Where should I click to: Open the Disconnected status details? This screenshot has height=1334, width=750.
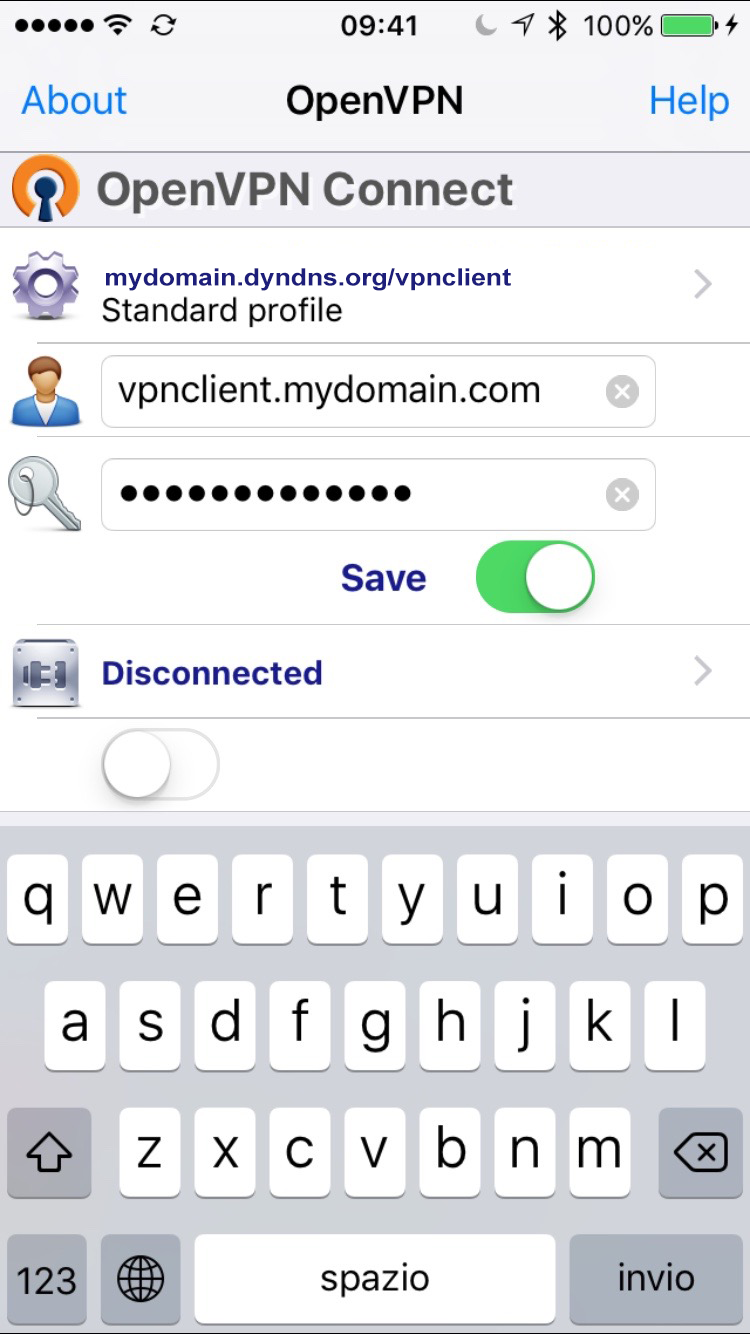coord(375,672)
